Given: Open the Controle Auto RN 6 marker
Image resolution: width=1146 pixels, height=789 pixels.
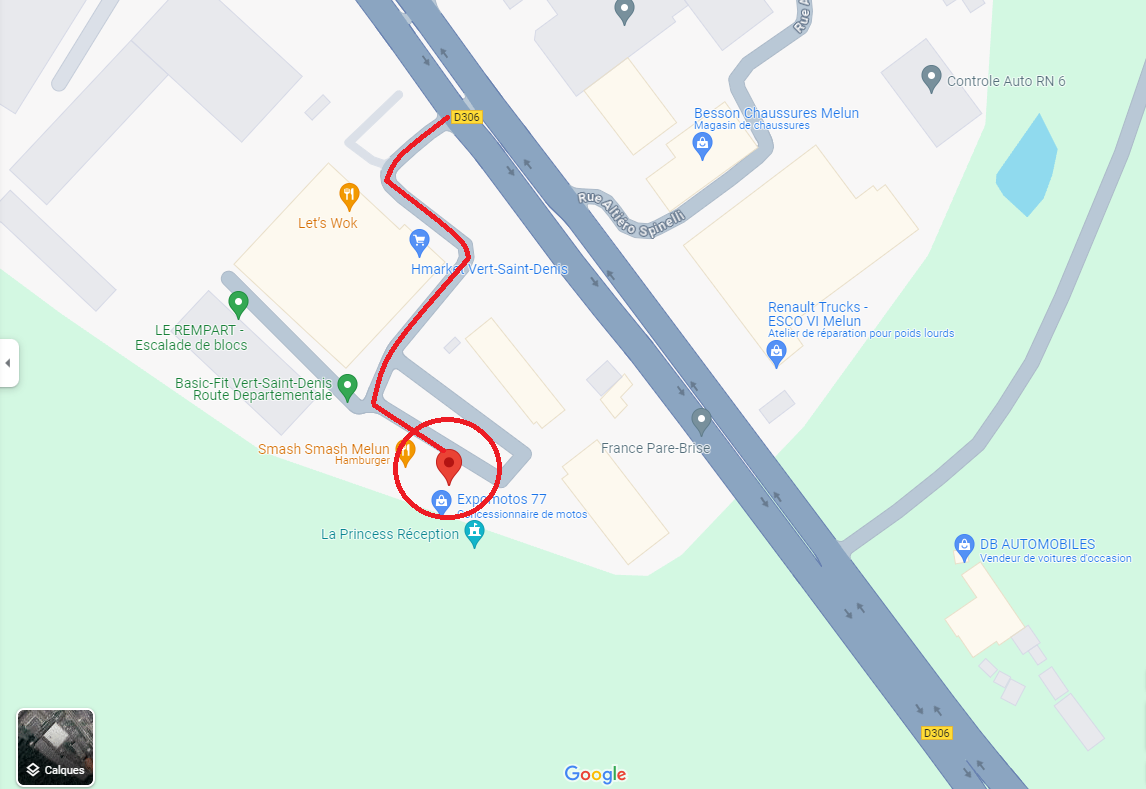Looking at the screenshot, I should (931, 78).
